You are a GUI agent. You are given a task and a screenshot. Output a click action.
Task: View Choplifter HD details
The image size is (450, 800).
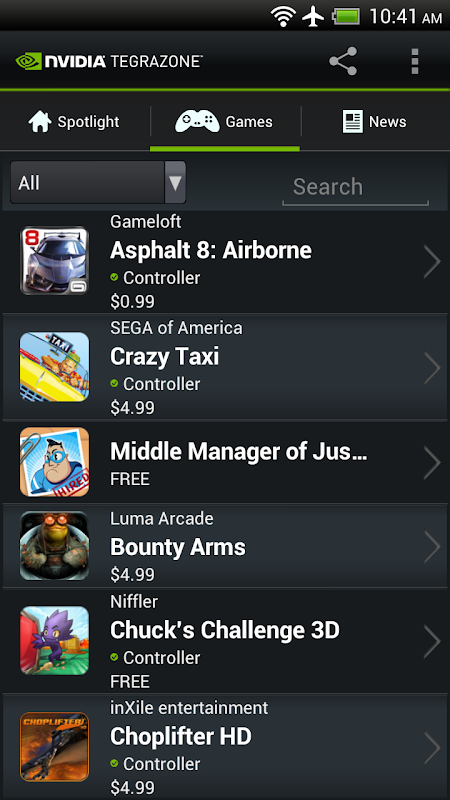coord(225,746)
